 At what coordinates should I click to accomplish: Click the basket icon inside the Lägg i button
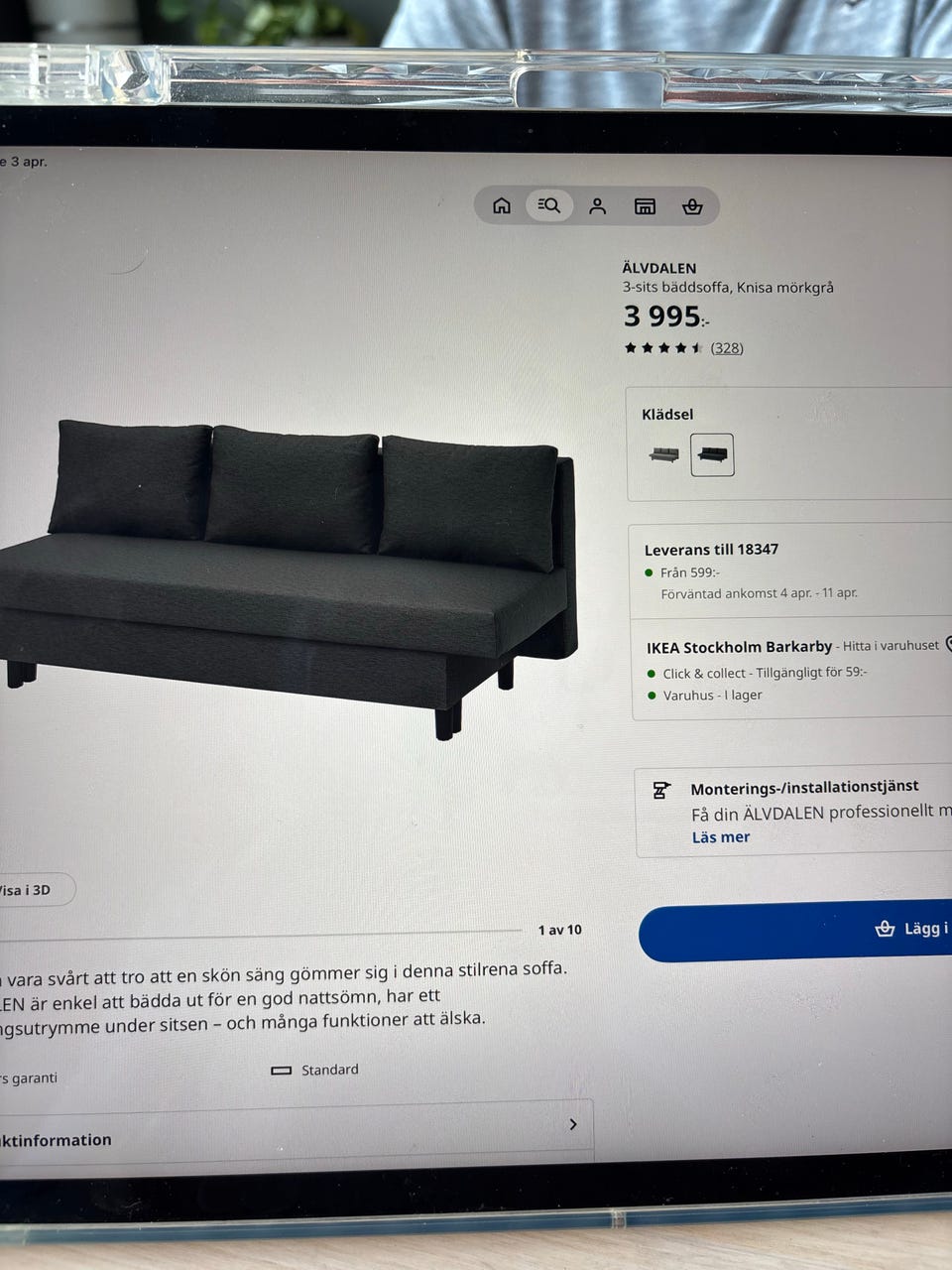point(884,929)
